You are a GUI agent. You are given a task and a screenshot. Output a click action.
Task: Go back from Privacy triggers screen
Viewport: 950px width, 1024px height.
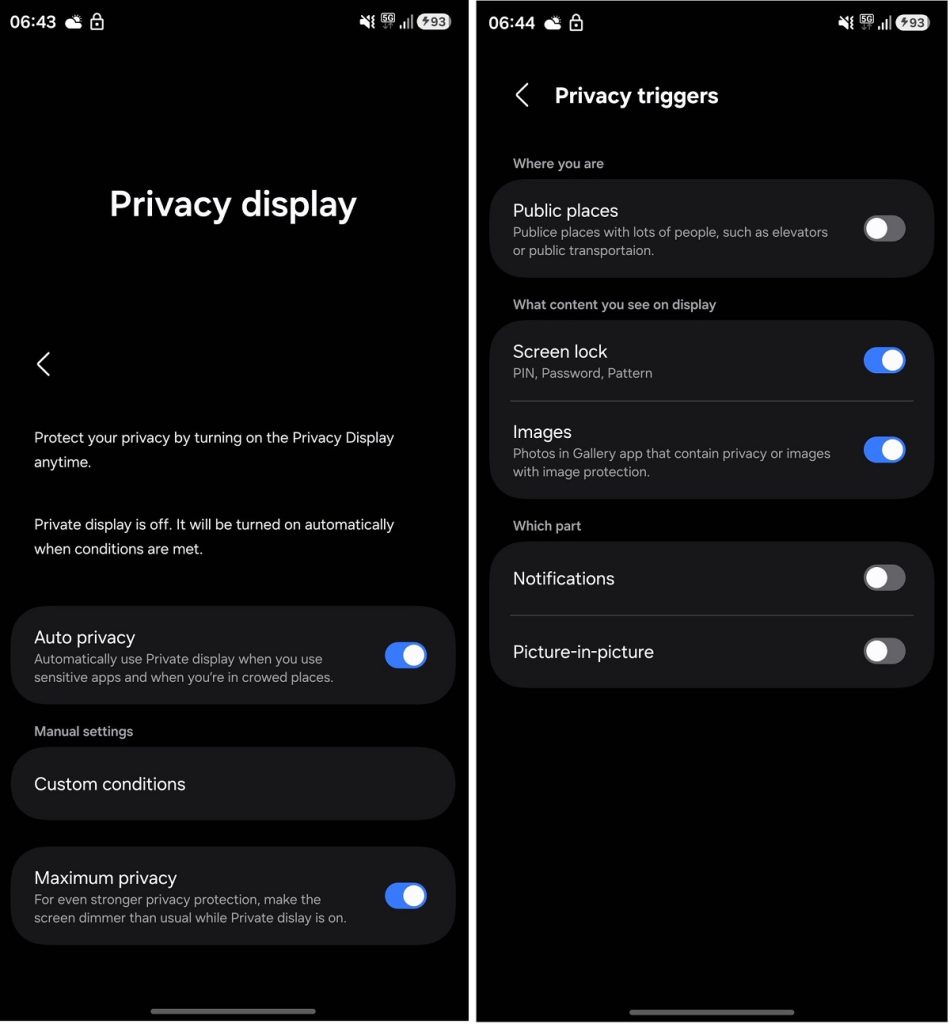[521, 95]
